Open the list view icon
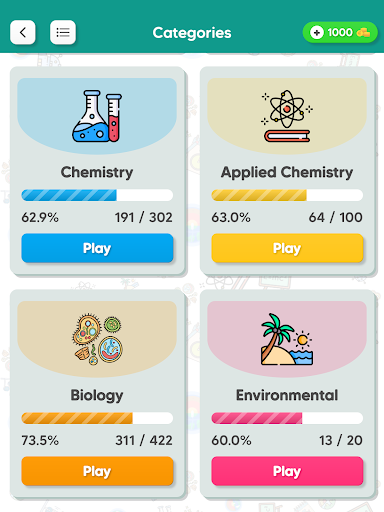The image size is (384, 512). point(63,32)
